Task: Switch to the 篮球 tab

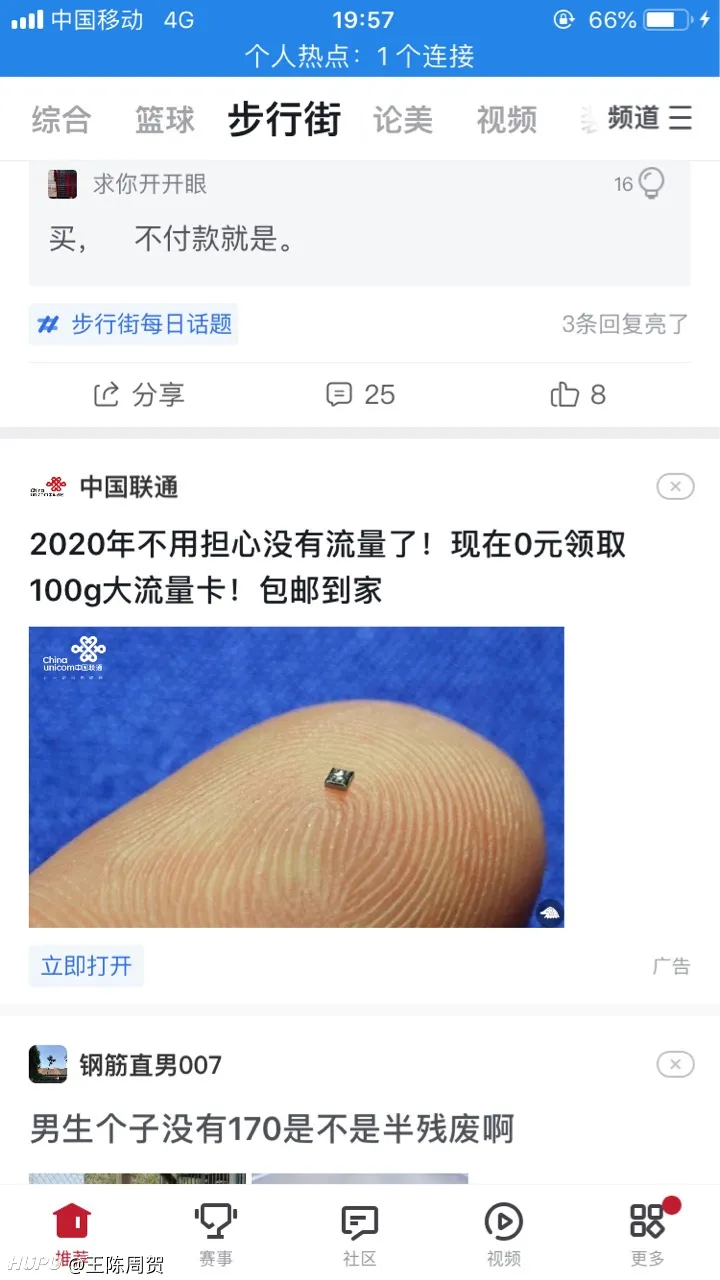Action: point(165,120)
